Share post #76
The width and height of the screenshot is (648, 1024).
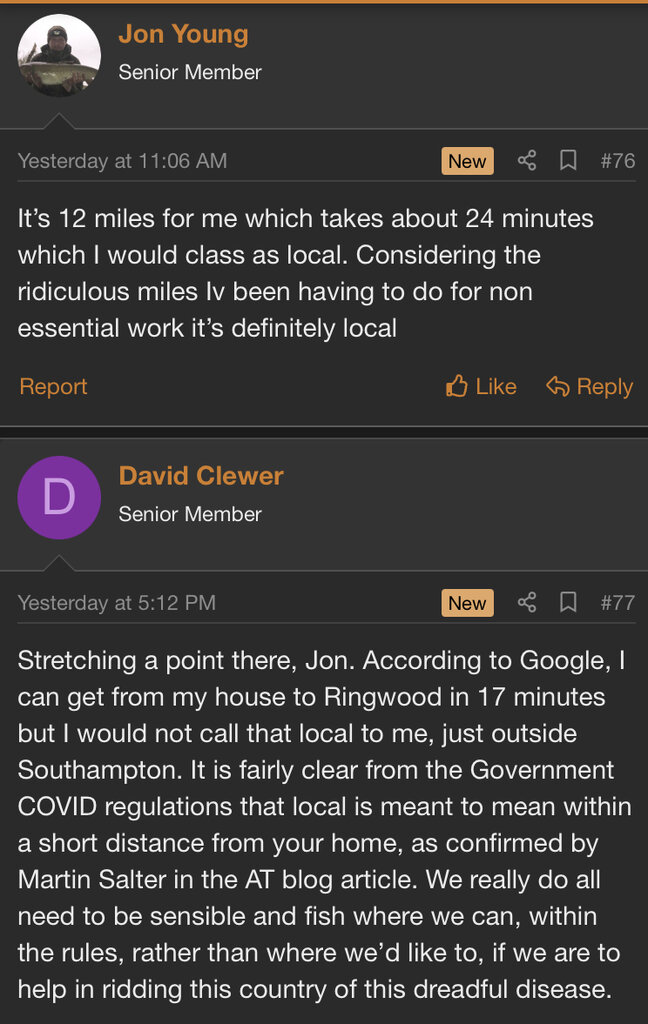click(527, 160)
